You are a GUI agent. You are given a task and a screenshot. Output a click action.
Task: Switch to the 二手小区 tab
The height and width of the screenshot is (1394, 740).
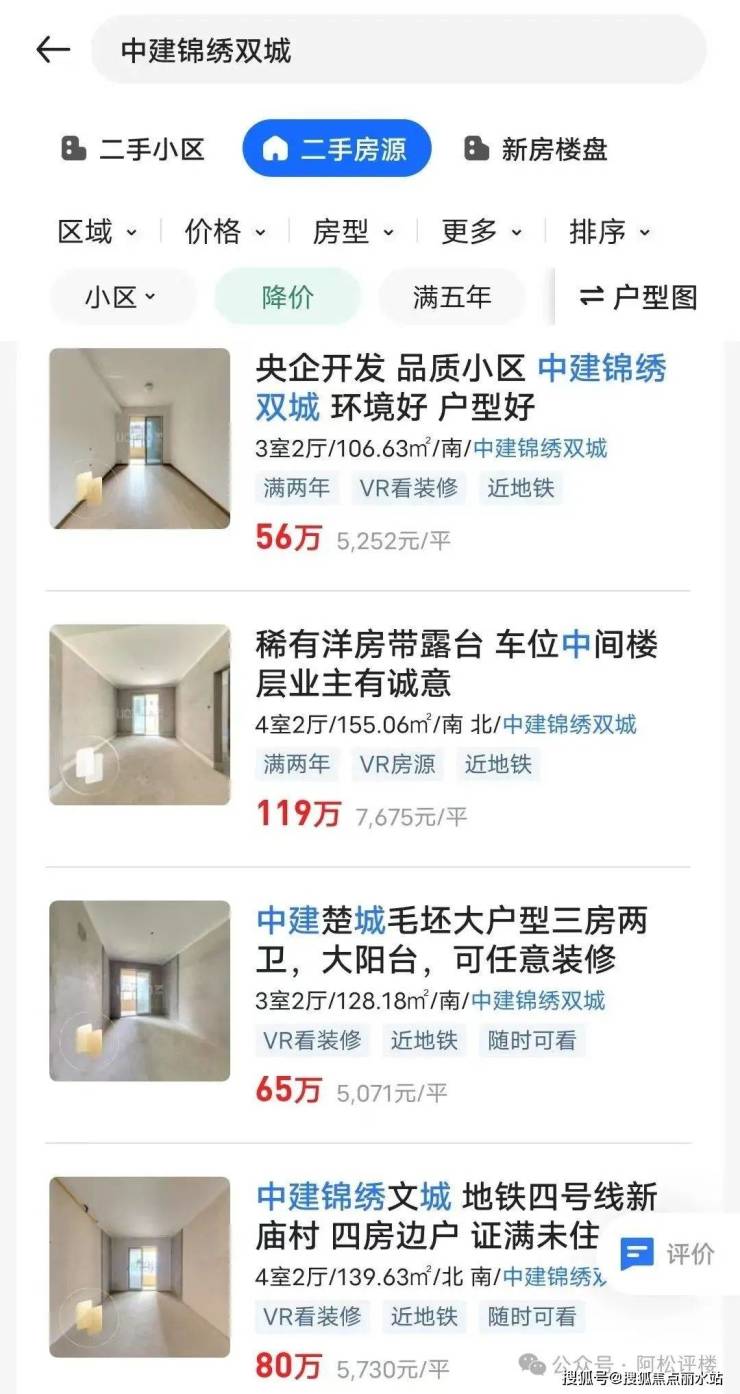(x=133, y=150)
